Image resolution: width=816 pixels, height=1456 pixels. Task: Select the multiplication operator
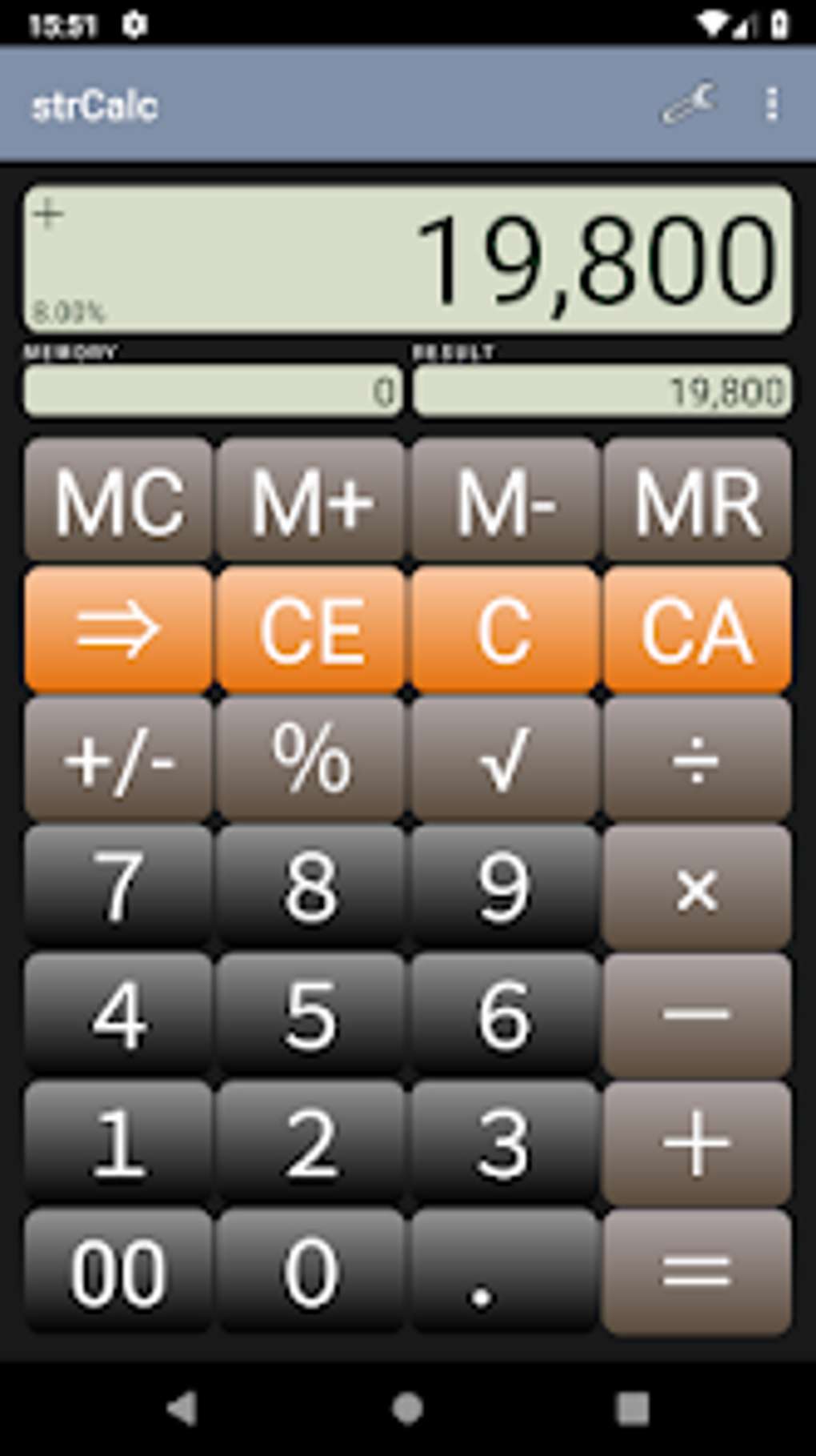tap(697, 888)
